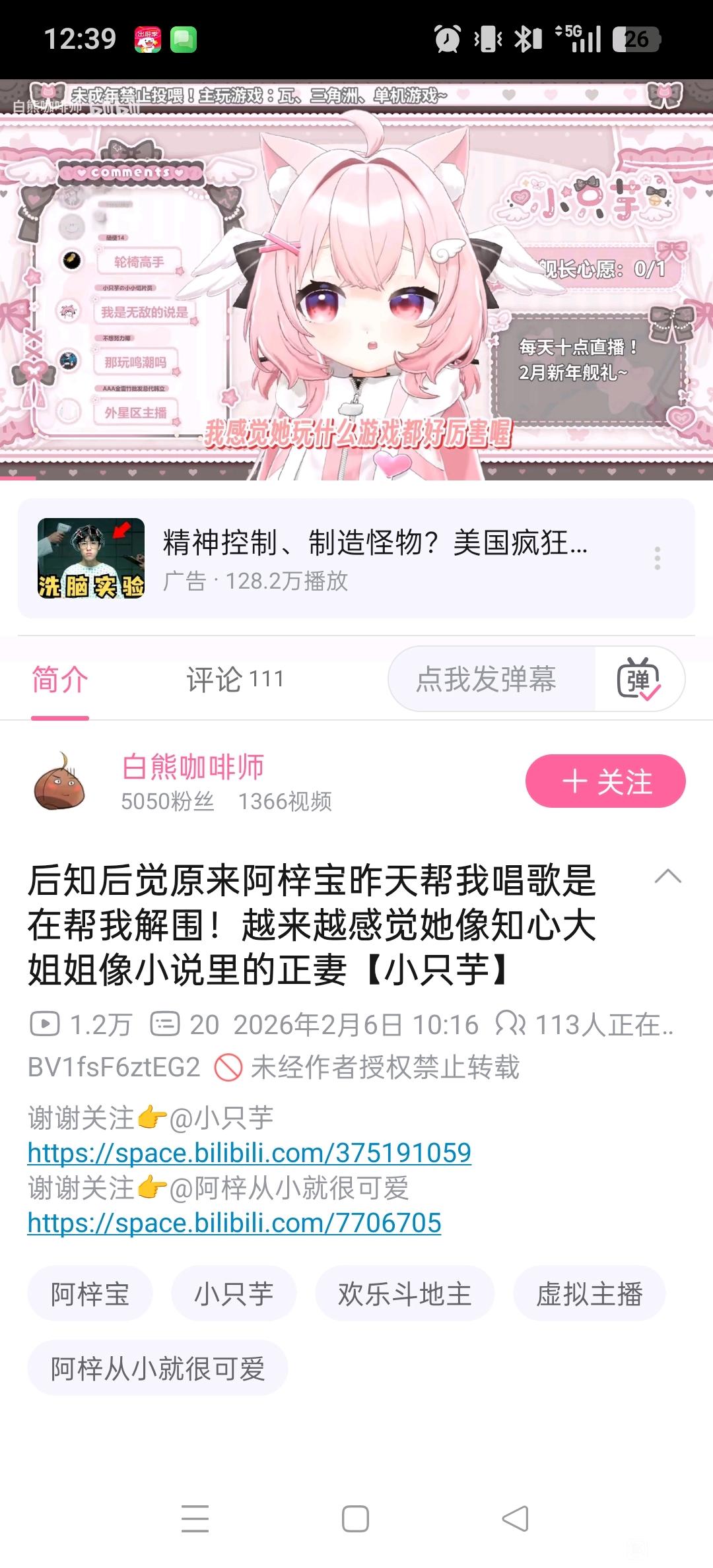Screen dimensions: 713x1568
Task: Open recent apps from the navigation bar
Action: (x=195, y=1519)
